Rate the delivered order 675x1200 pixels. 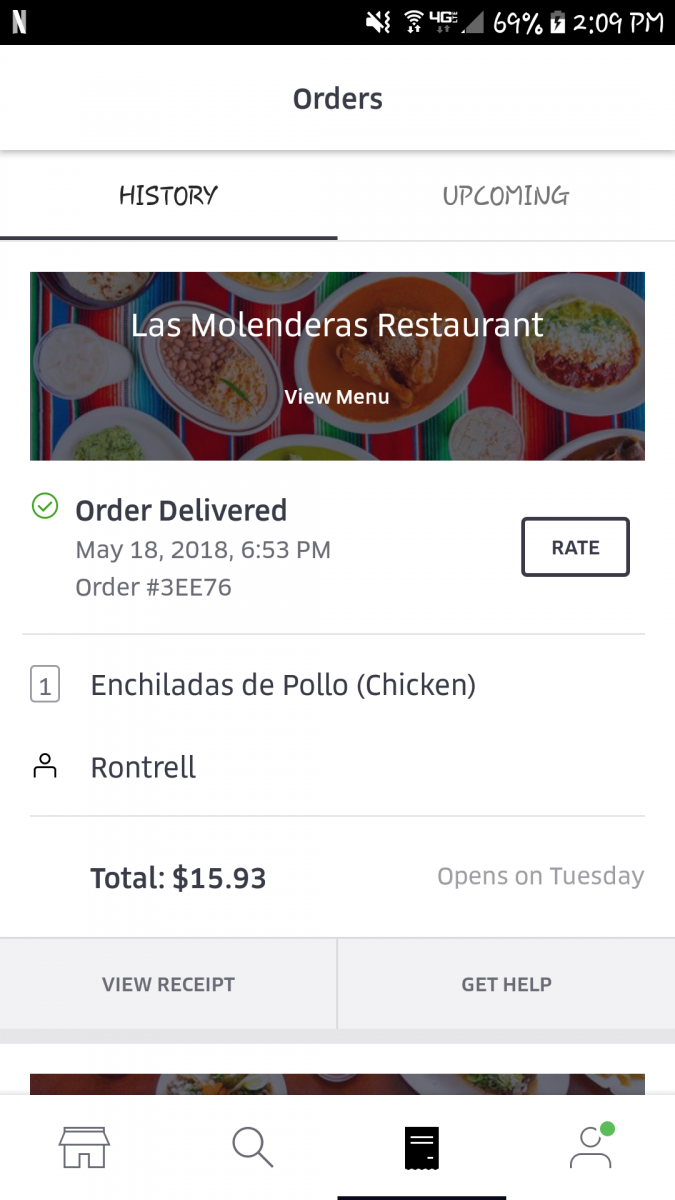coord(575,547)
